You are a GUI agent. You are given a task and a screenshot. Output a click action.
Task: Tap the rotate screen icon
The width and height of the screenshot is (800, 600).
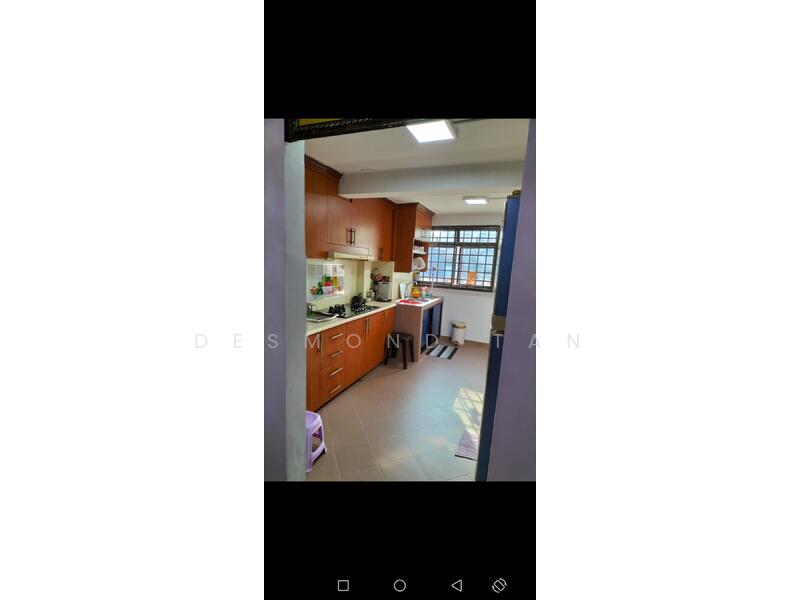click(x=499, y=585)
